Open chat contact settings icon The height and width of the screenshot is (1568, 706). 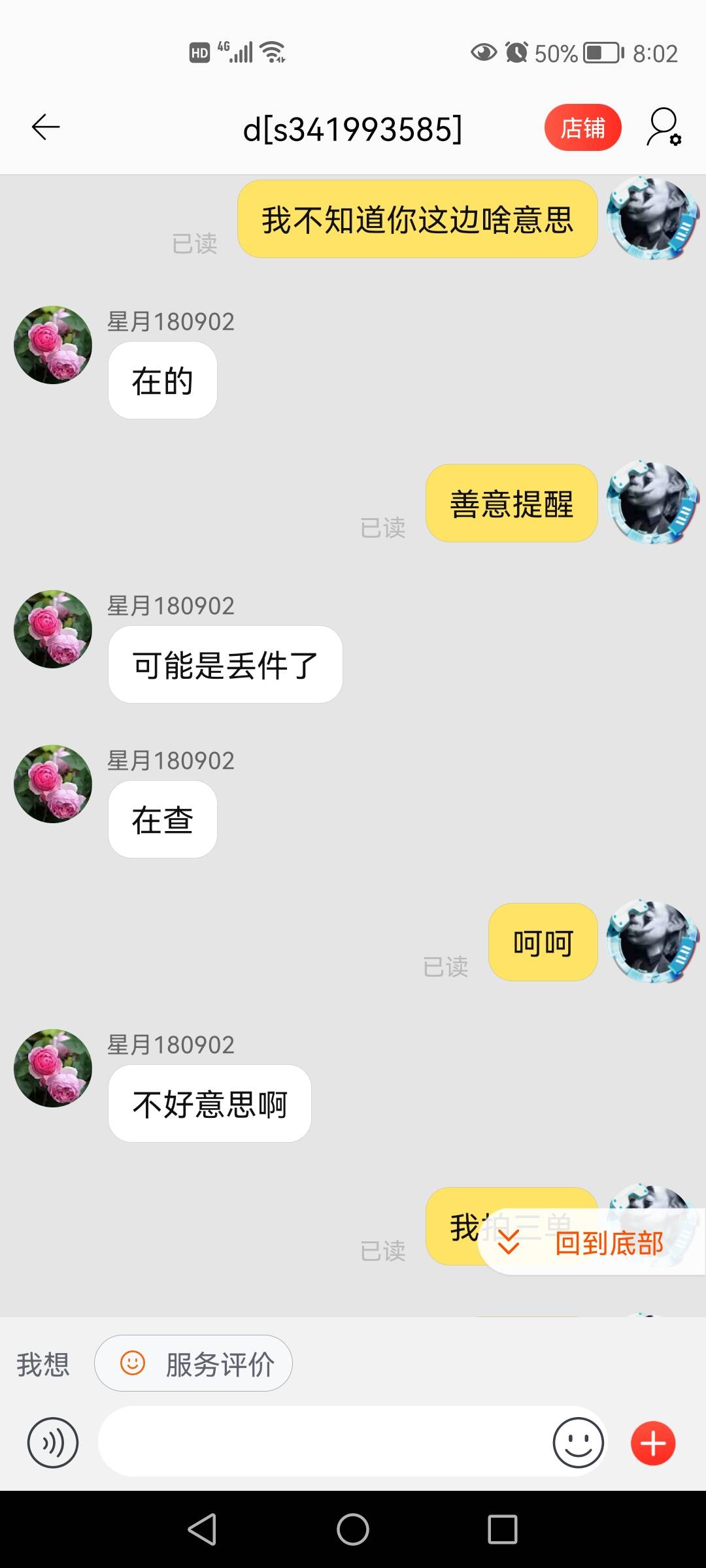pos(664,127)
